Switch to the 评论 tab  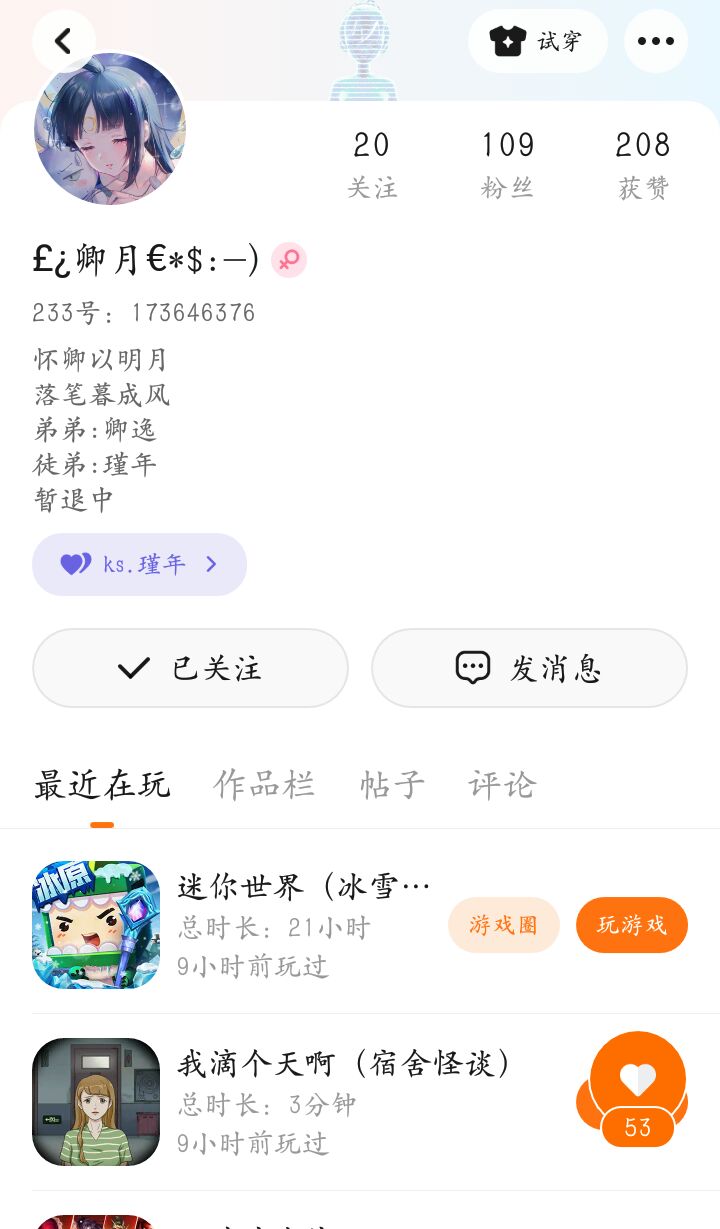click(x=502, y=785)
